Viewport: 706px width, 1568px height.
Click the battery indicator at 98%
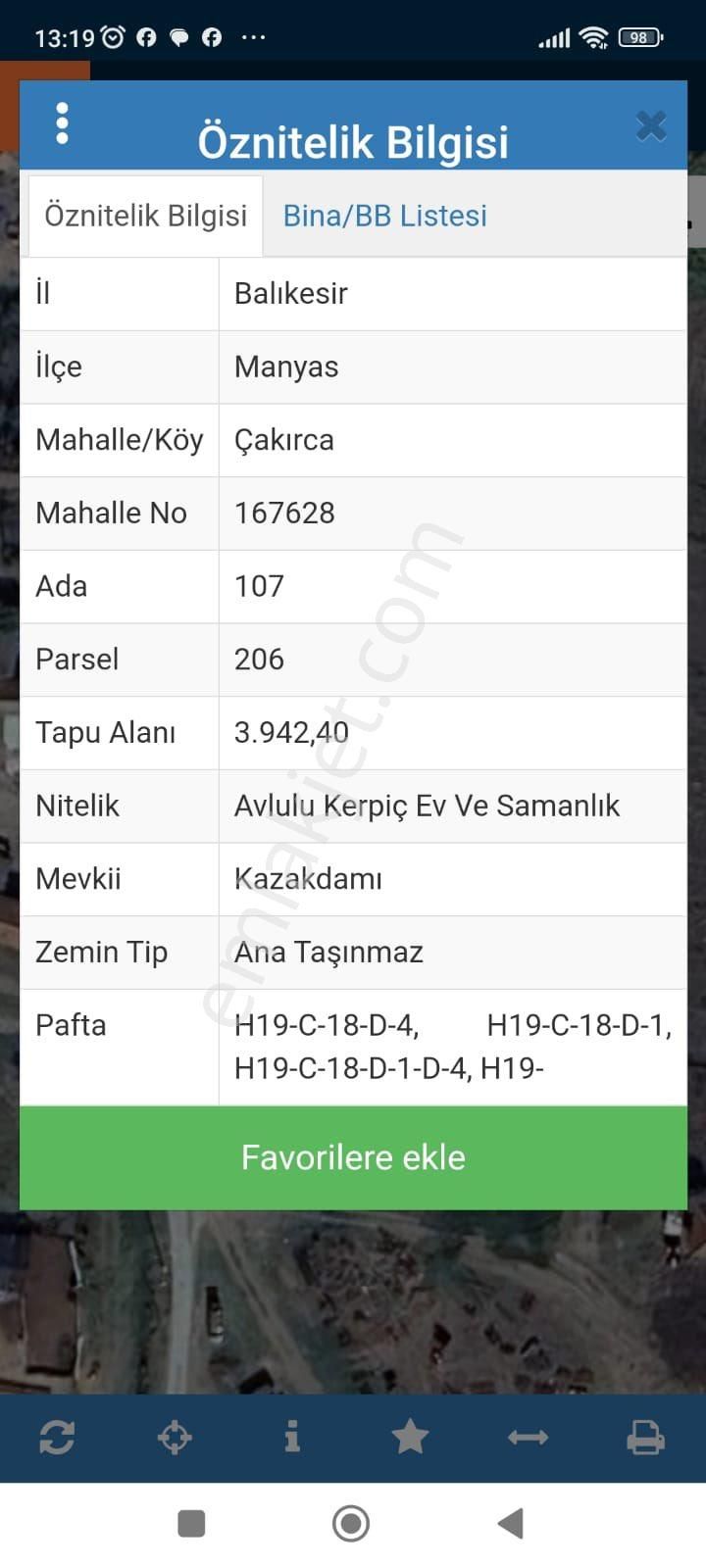pyautogui.click(x=639, y=36)
